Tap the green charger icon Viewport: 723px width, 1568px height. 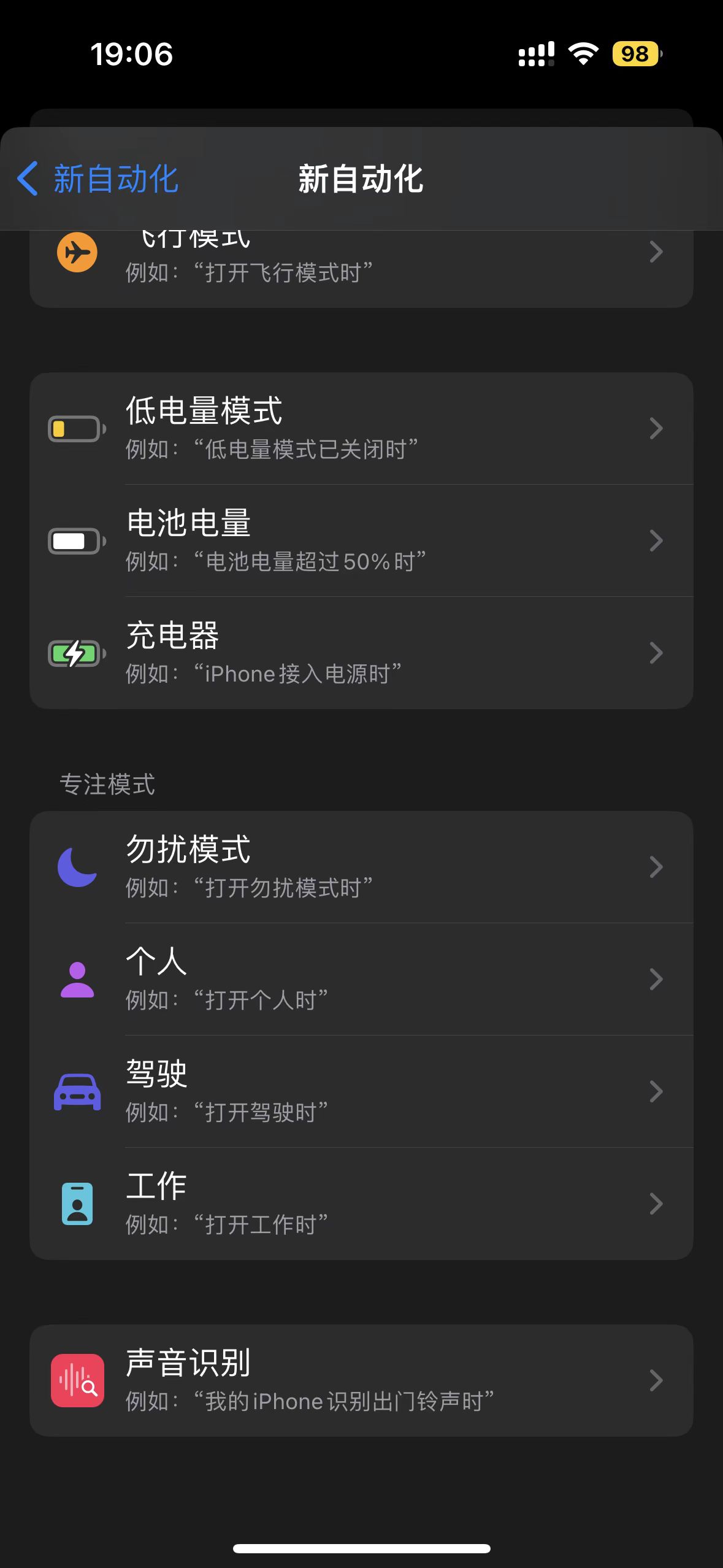pos(76,652)
